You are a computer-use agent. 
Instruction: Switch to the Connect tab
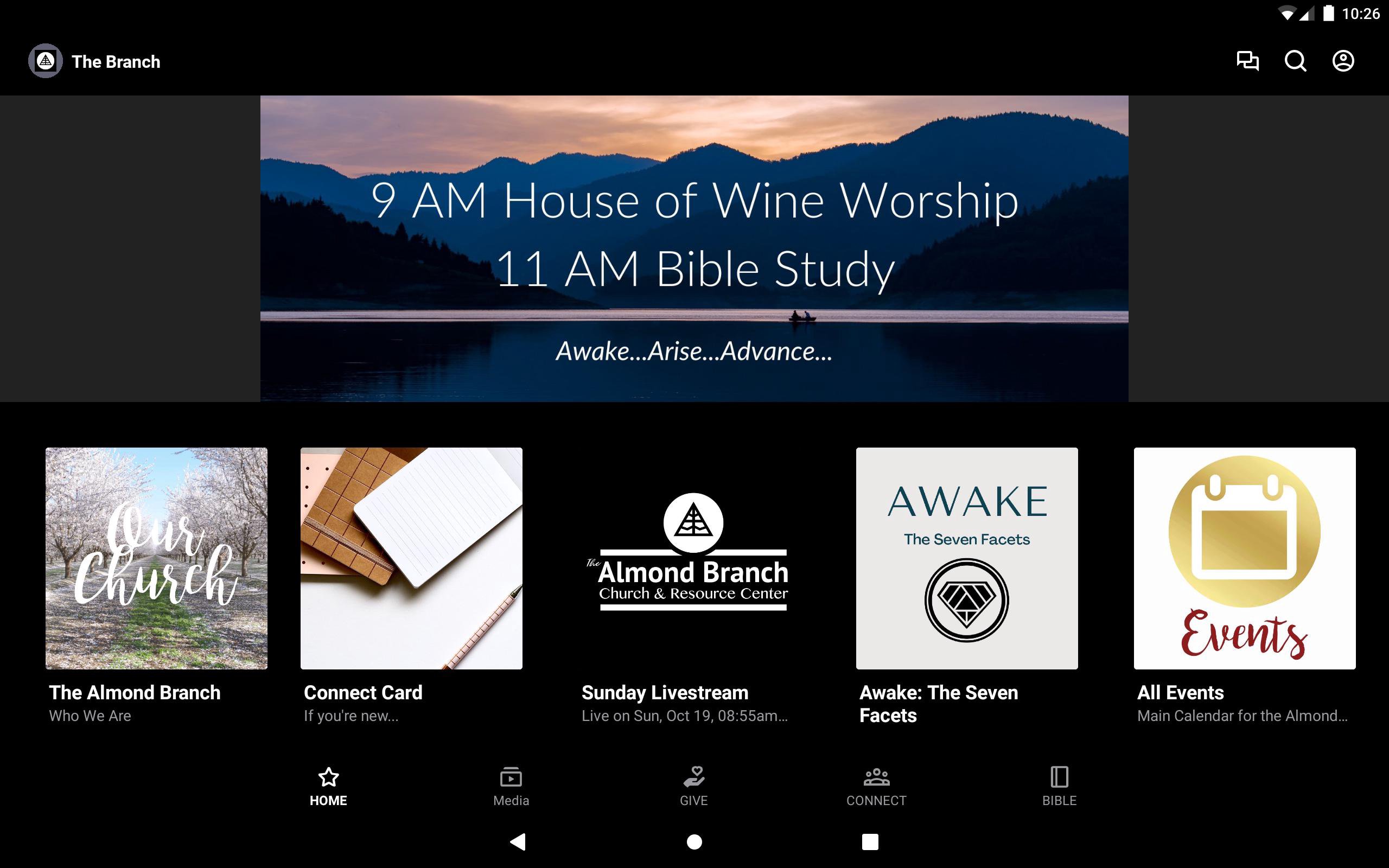876,786
